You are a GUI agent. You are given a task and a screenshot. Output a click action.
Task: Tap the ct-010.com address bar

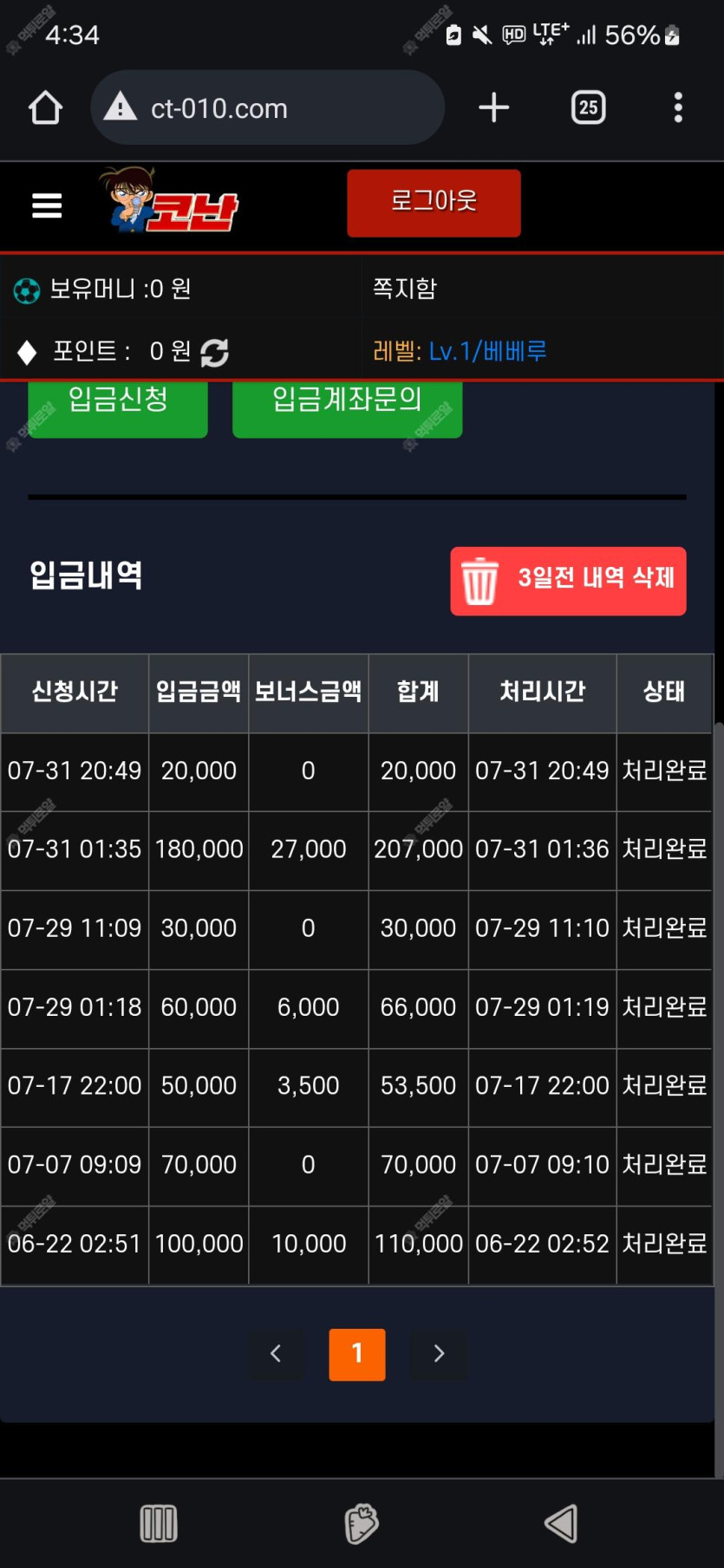268,107
